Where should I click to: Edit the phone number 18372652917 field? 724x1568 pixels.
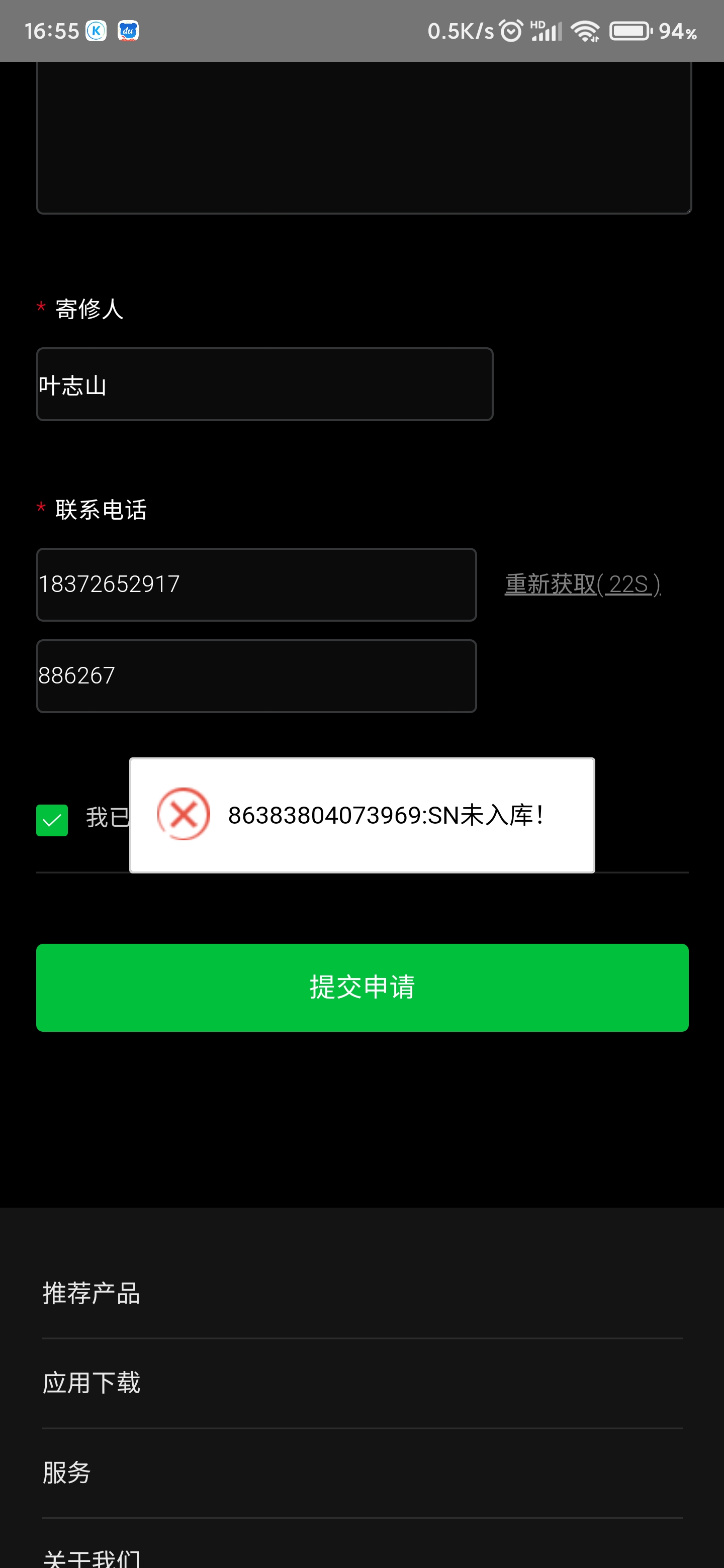[x=256, y=584]
